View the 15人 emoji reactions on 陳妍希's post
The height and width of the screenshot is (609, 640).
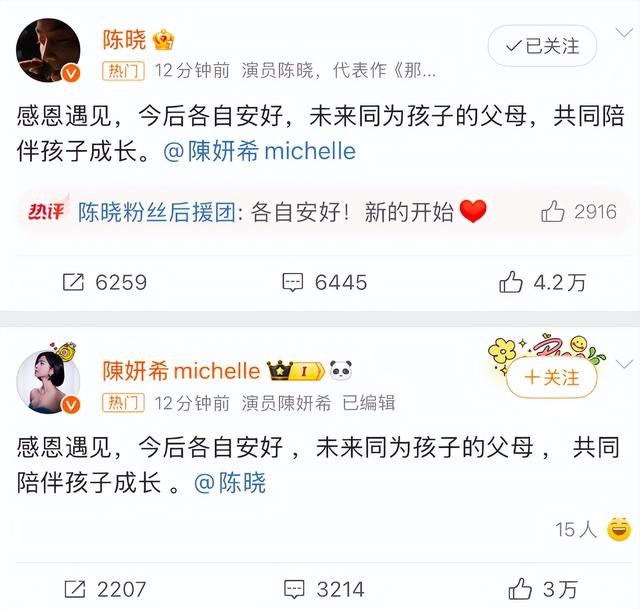pos(593,529)
